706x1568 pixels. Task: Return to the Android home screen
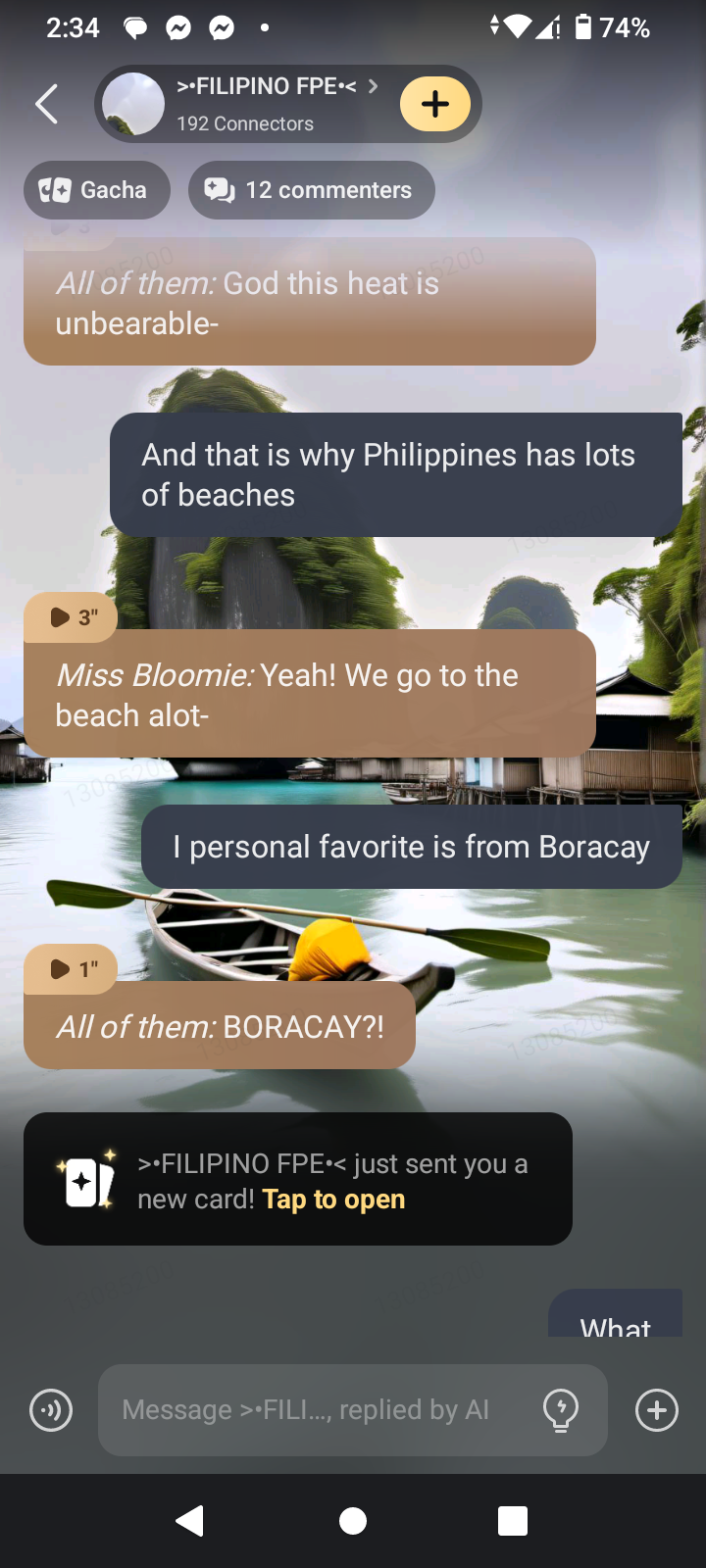pos(353,1521)
